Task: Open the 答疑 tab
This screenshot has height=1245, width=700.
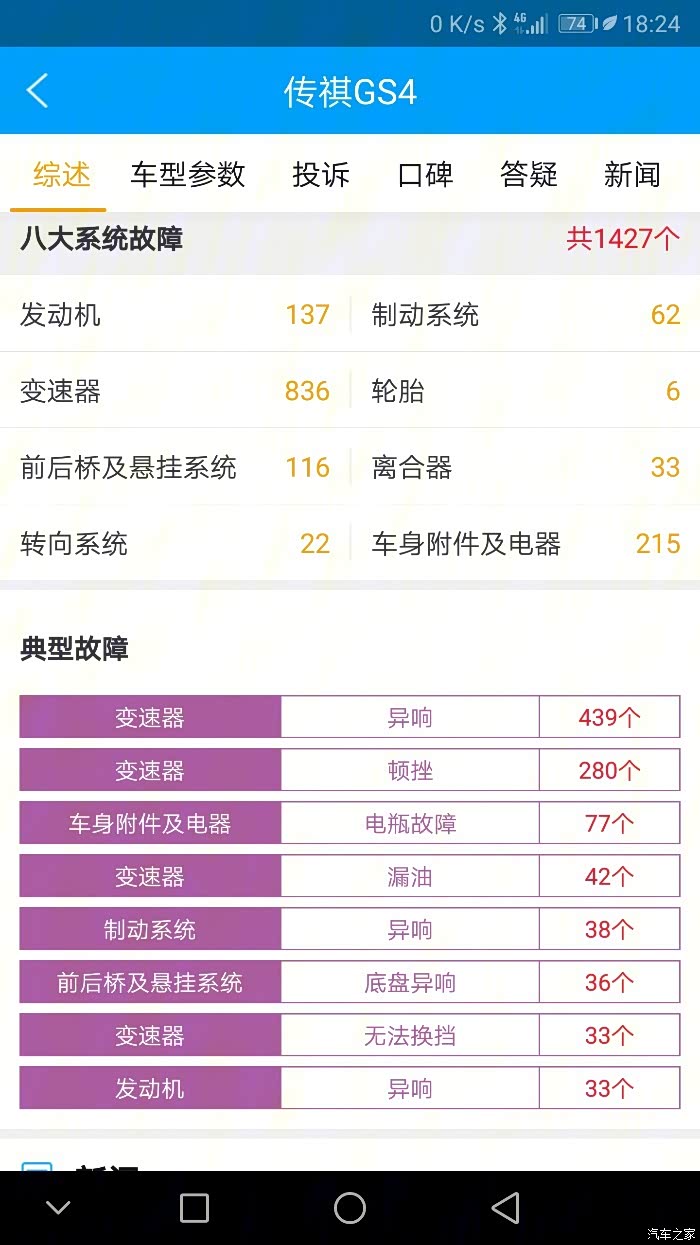Action: click(529, 174)
